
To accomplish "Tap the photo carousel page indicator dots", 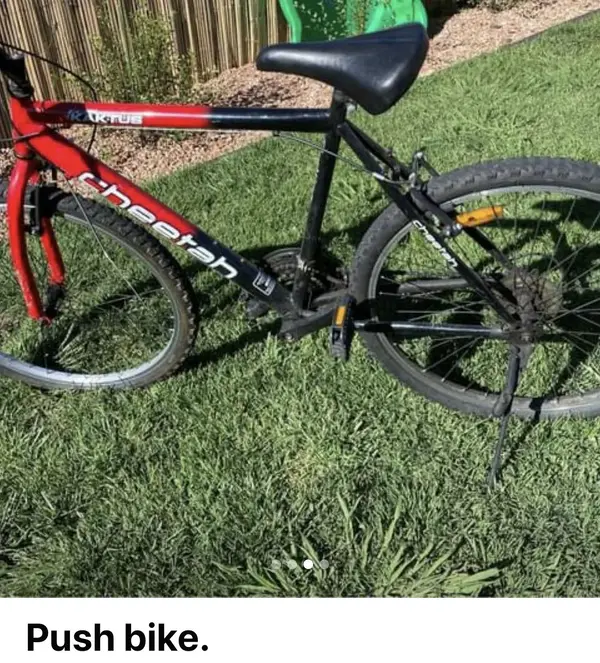I will pyautogui.click(x=300, y=564).
